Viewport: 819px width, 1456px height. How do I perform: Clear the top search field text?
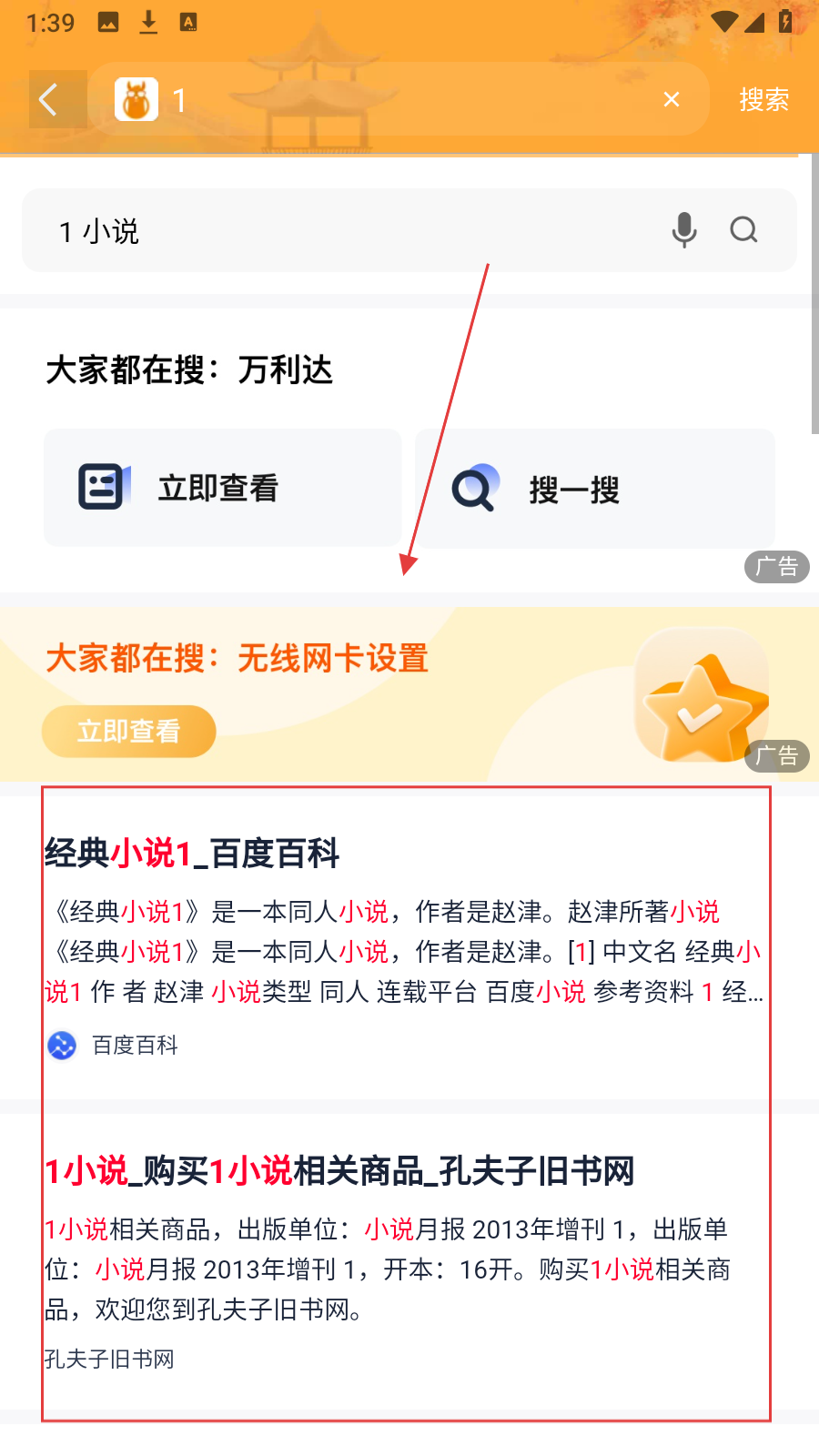pos(672,99)
